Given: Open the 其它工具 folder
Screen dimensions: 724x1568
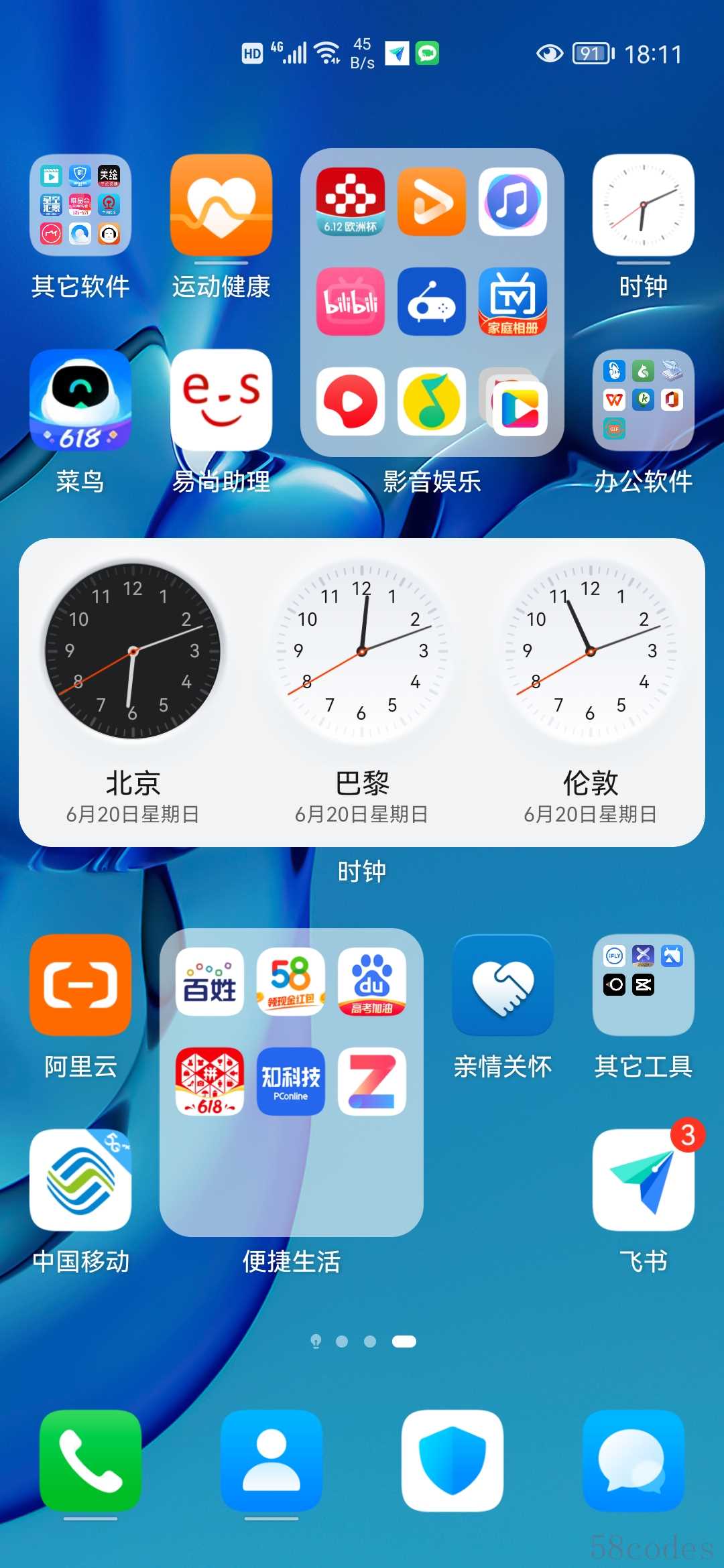Looking at the screenshot, I should (x=643, y=985).
